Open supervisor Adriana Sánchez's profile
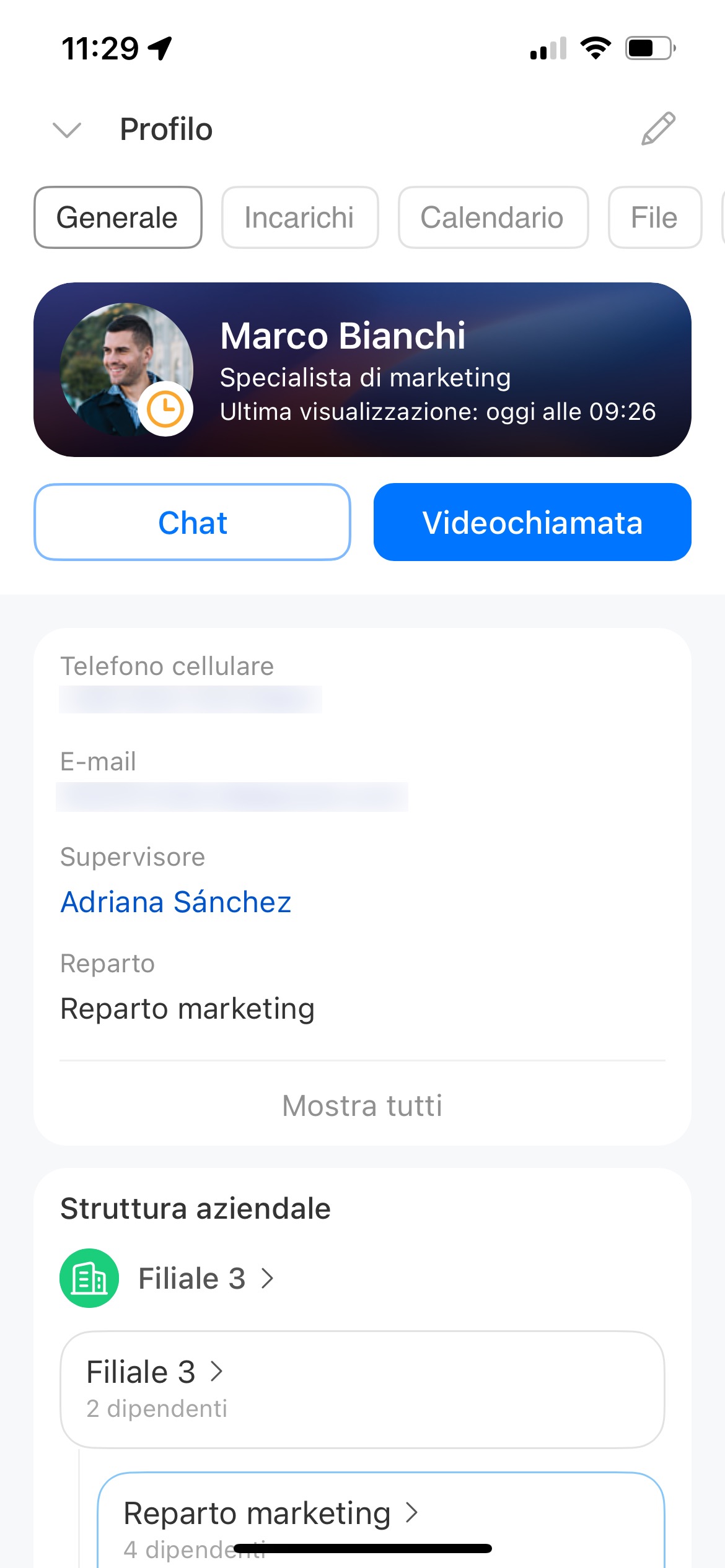Viewport: 725px width, 1568px height. coord(176,902)
